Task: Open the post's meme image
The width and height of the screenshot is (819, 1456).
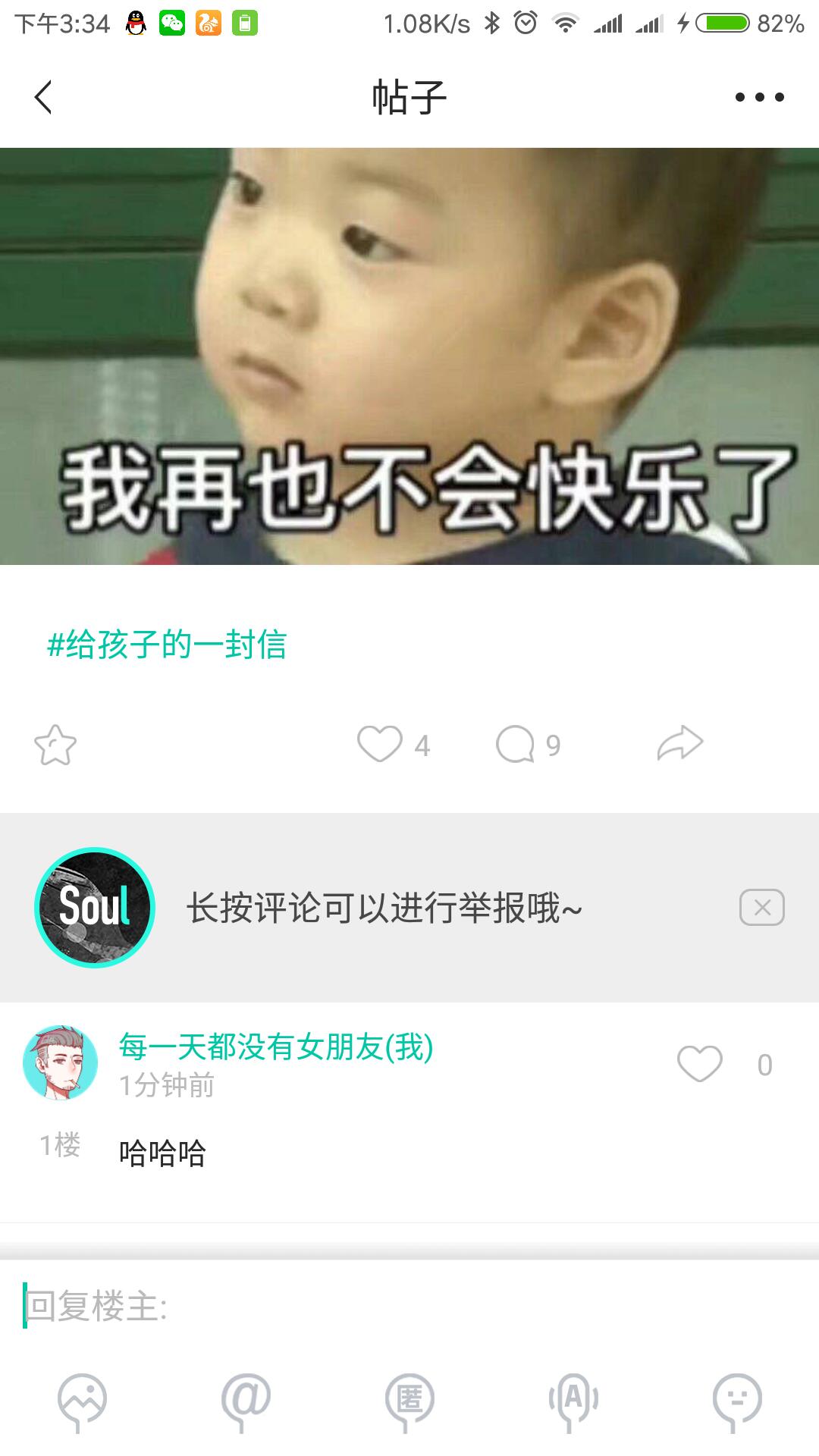Action: (409, 356)
